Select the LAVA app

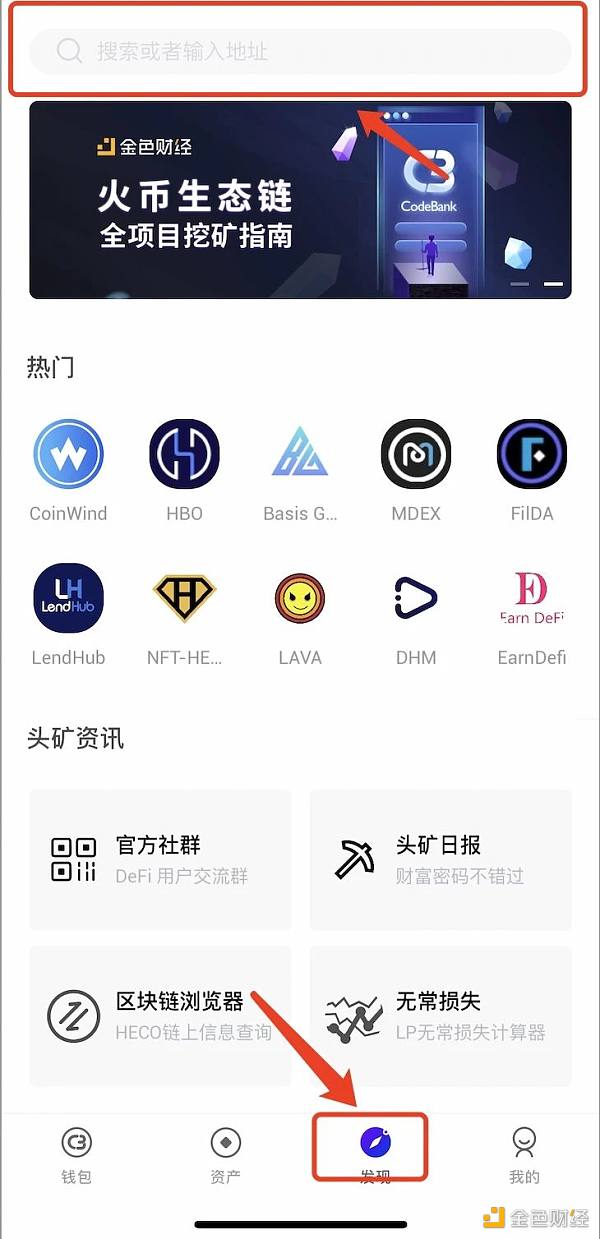coord(300,598)
